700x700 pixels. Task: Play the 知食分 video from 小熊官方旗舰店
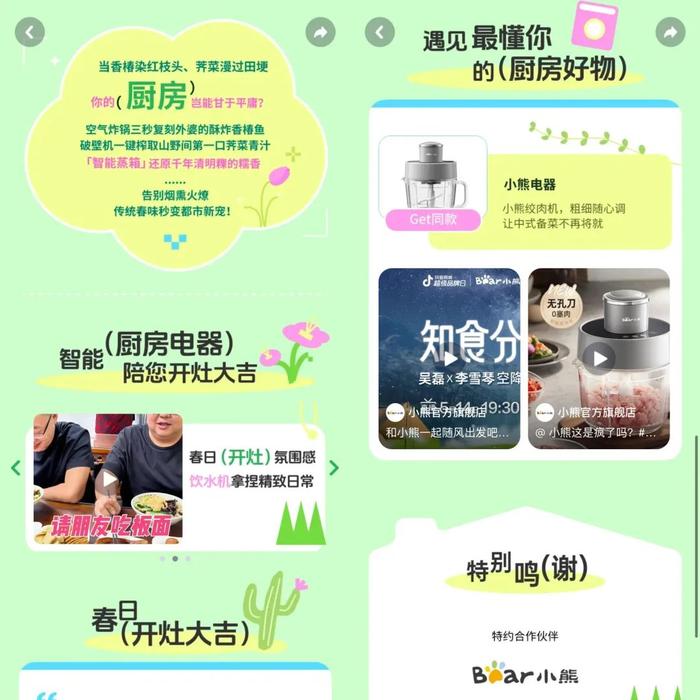pyautogui.click(x=449, y=358)
